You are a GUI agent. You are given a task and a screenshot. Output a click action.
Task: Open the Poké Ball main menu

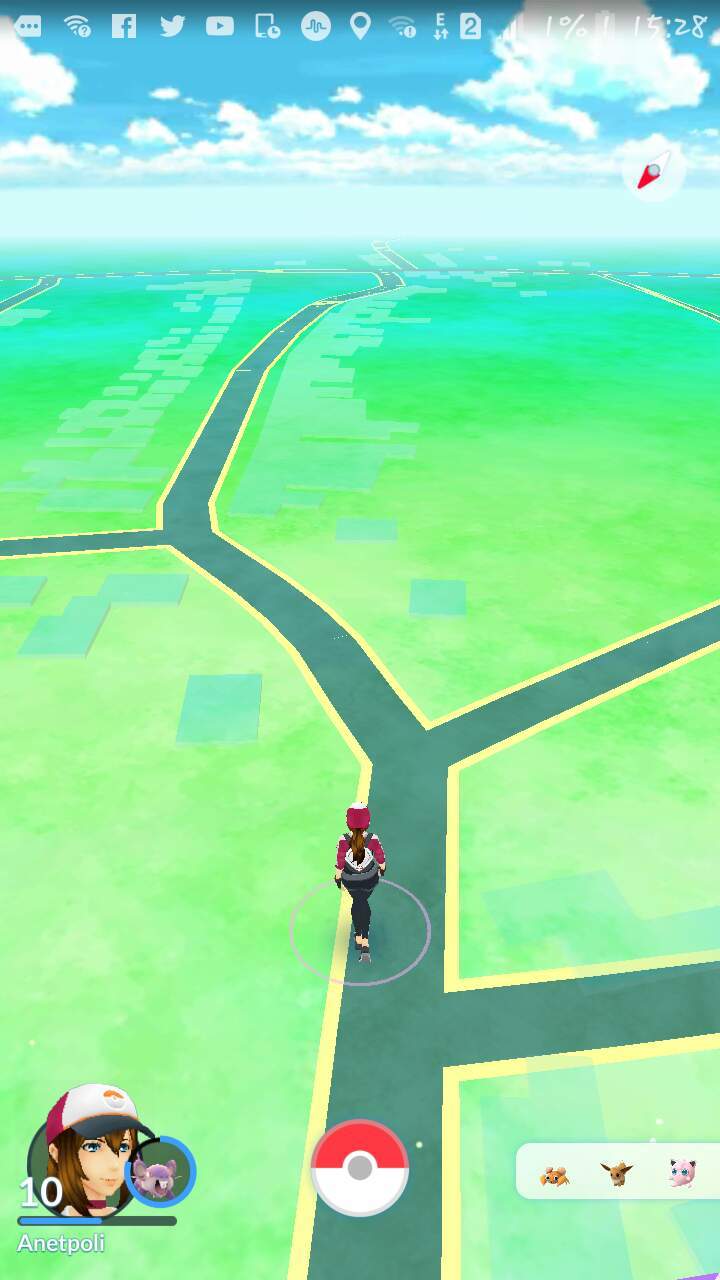click(x=360, y=1167)
